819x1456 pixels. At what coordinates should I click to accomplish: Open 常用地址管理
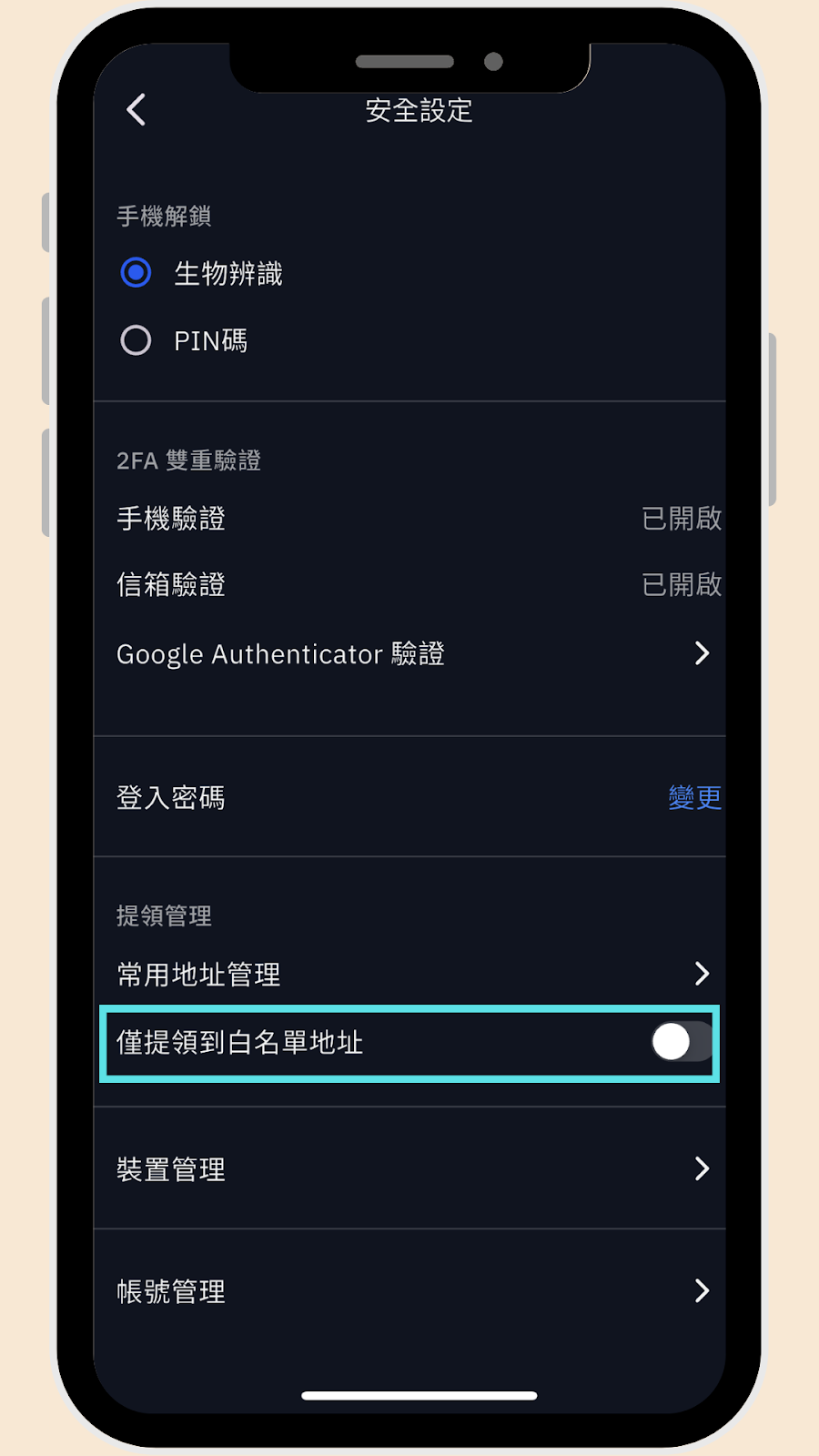[x=409, y=974]
